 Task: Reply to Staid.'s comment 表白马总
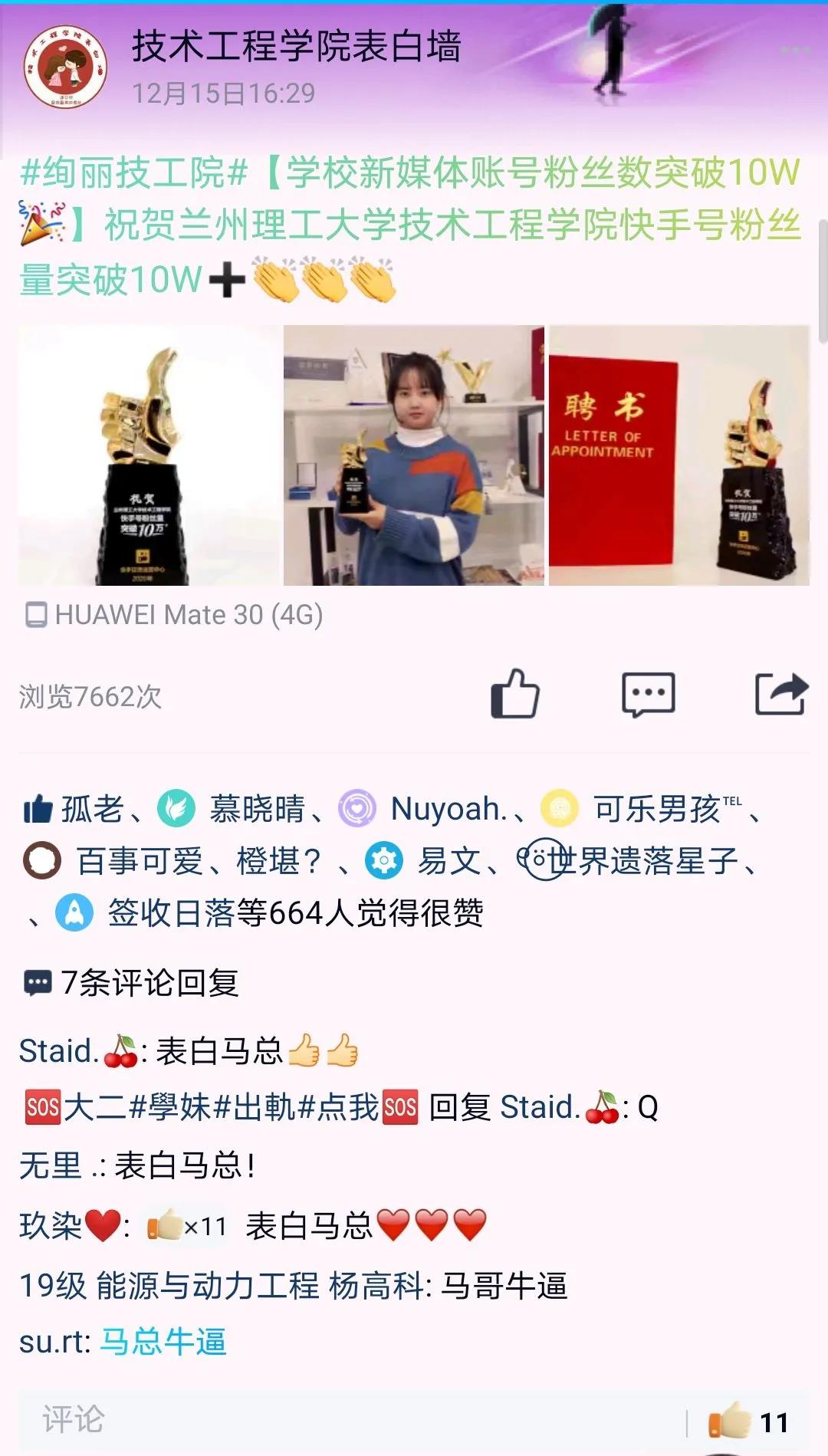pos(219,1051)
